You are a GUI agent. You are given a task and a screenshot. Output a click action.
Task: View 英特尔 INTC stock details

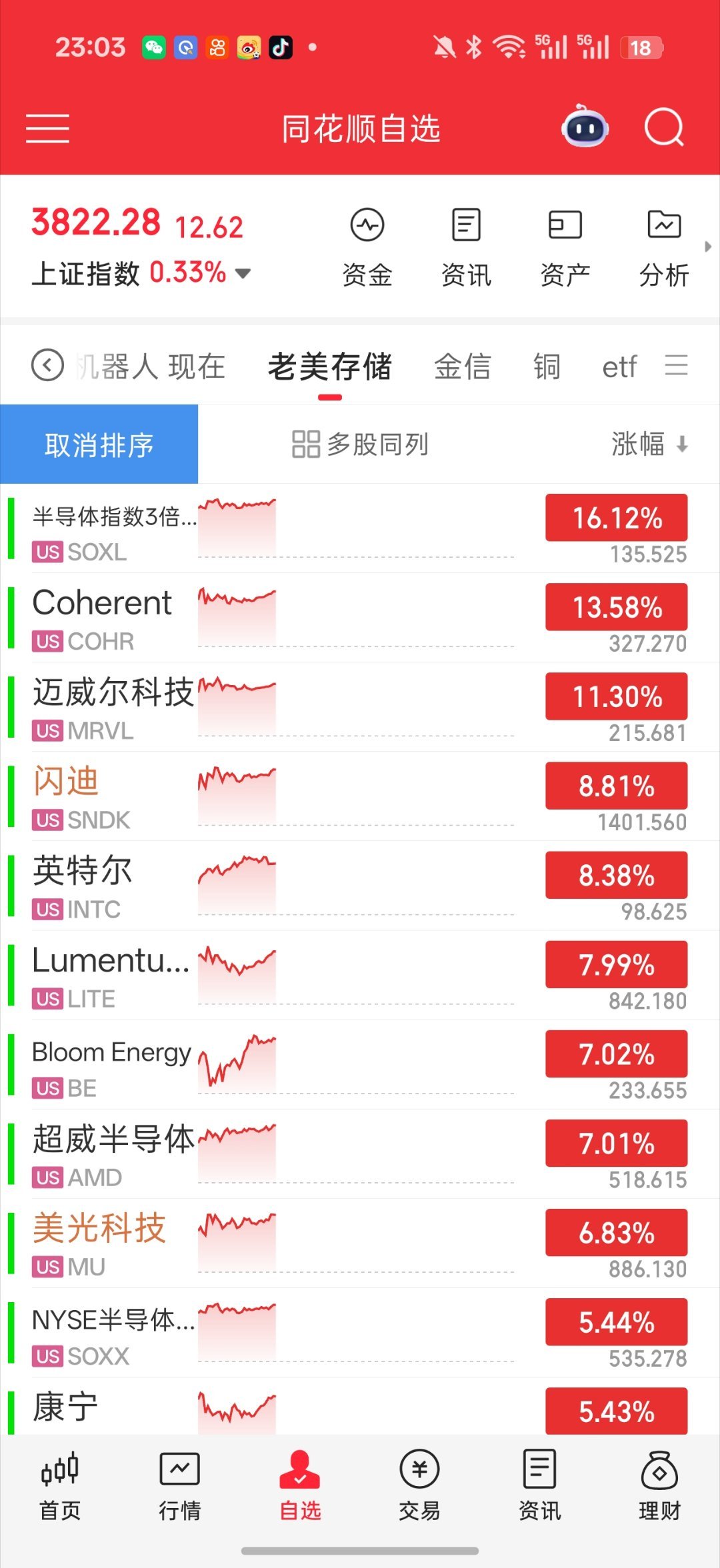pyautogui.click(x=360, y=886)
